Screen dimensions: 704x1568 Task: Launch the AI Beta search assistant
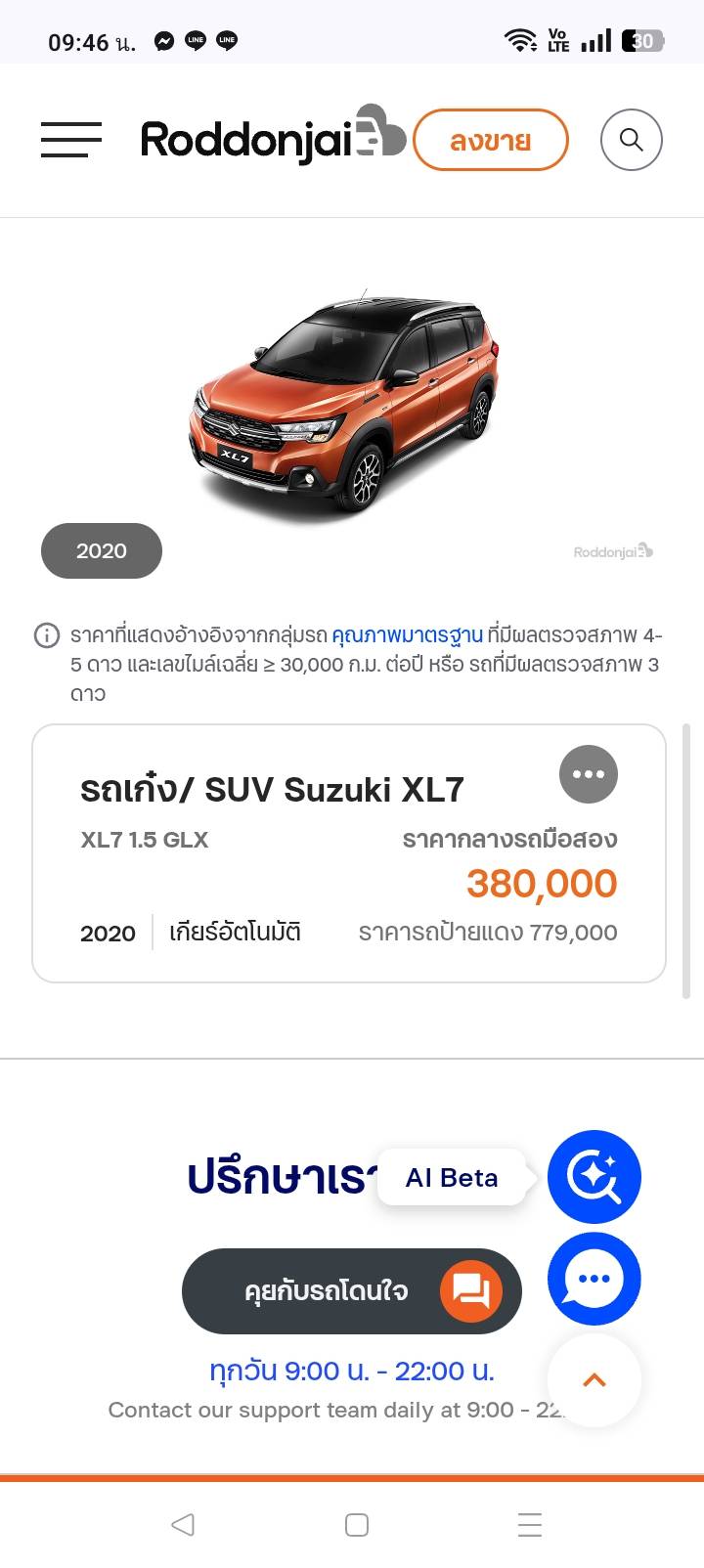[594, 1176]
